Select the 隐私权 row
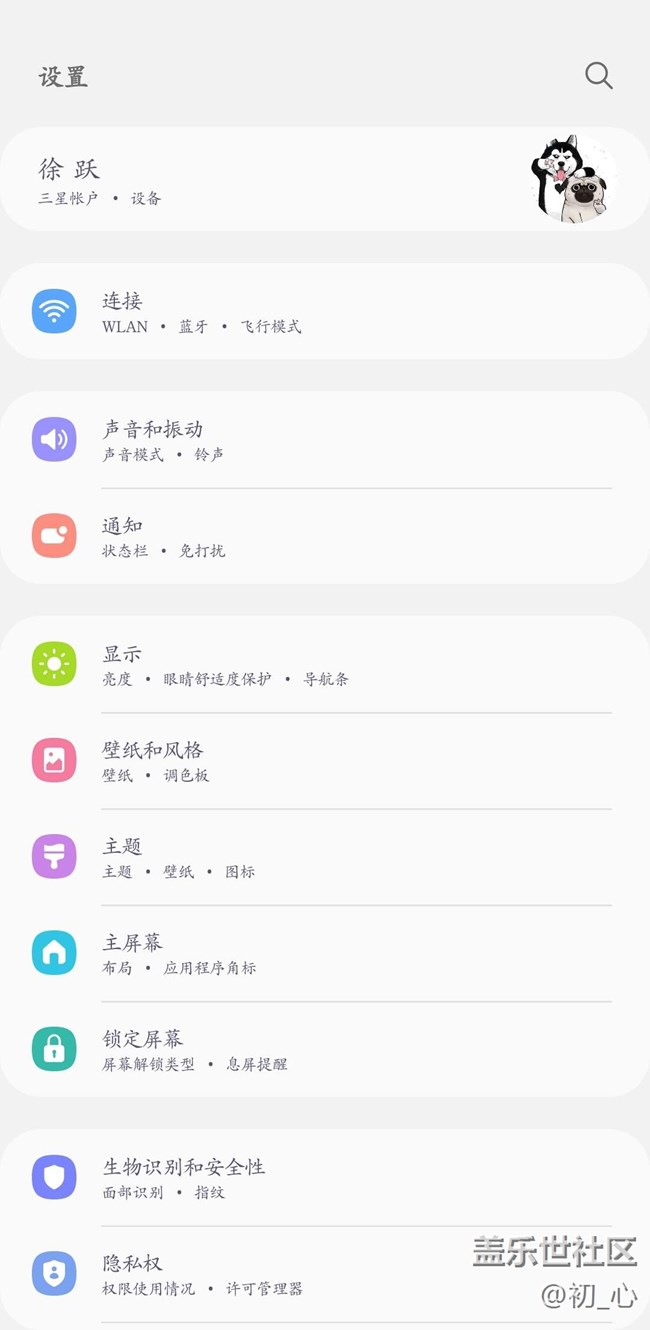This screenshot has height=1330, width=650. (x=300, y=1274)
